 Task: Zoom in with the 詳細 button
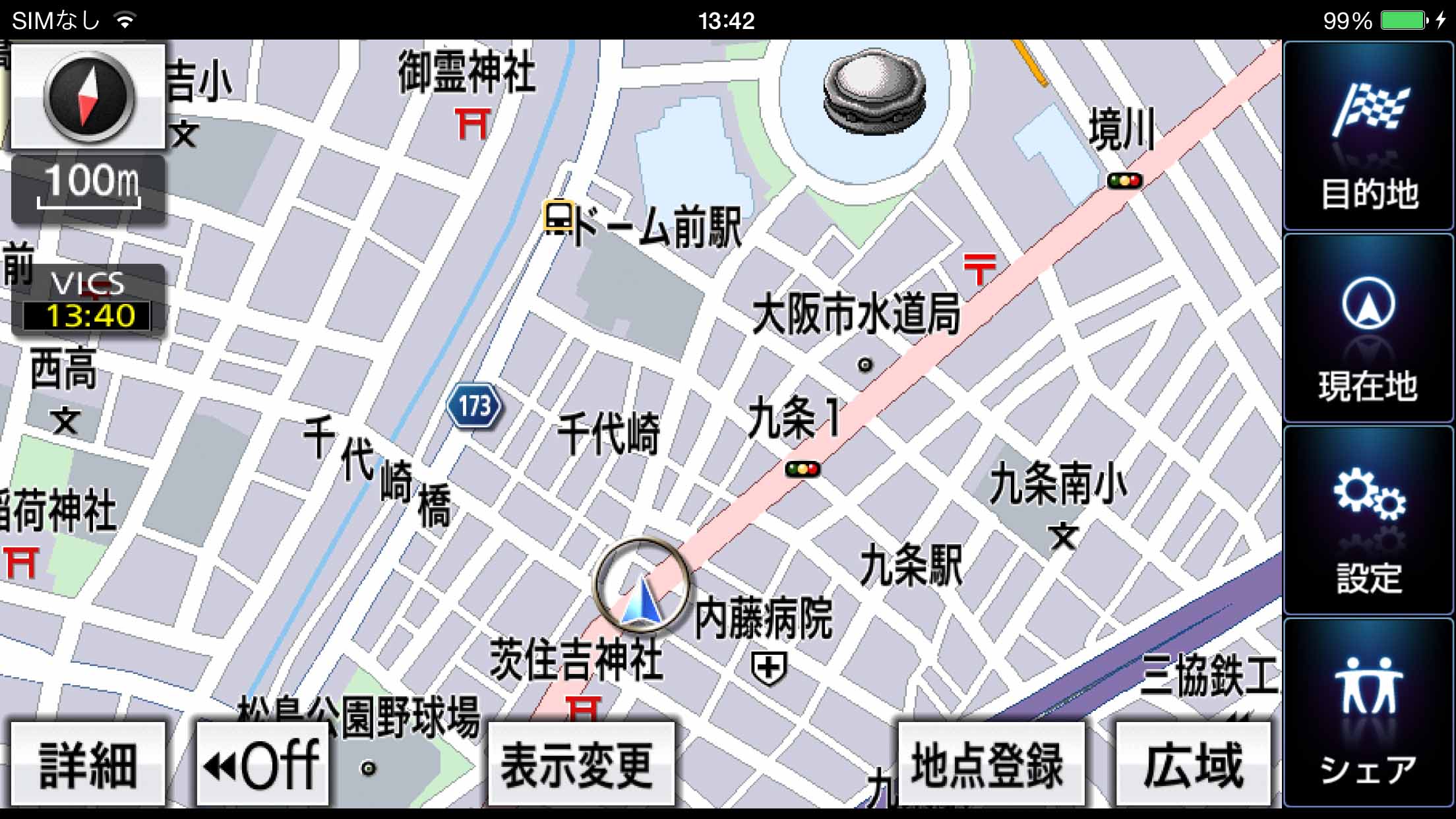[88, 764]
